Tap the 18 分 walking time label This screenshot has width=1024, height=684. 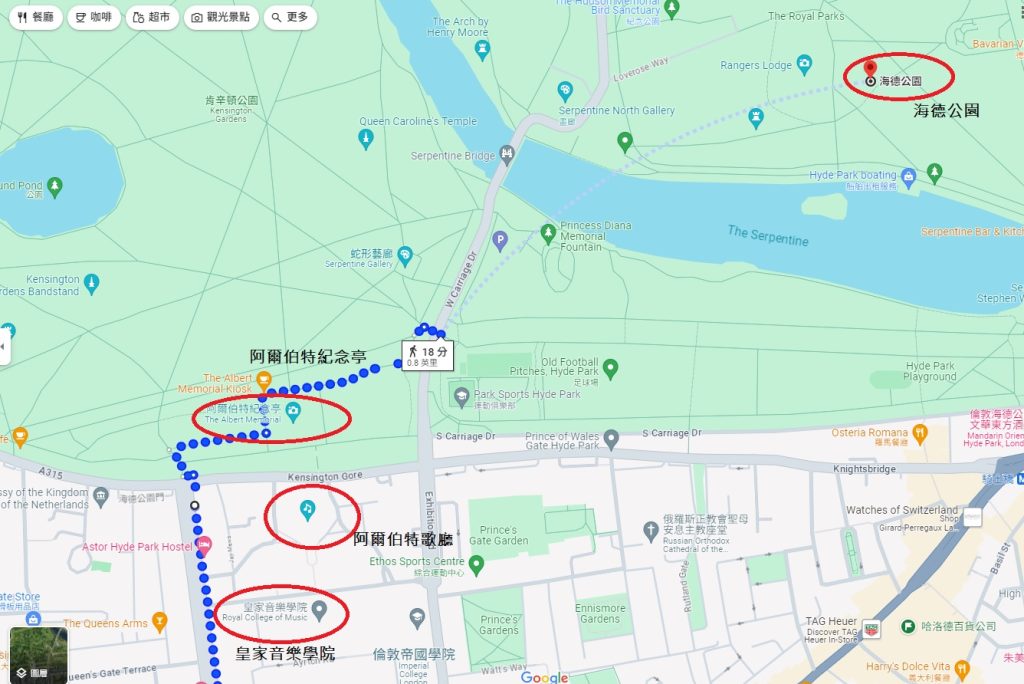click(x=427, y=353)
